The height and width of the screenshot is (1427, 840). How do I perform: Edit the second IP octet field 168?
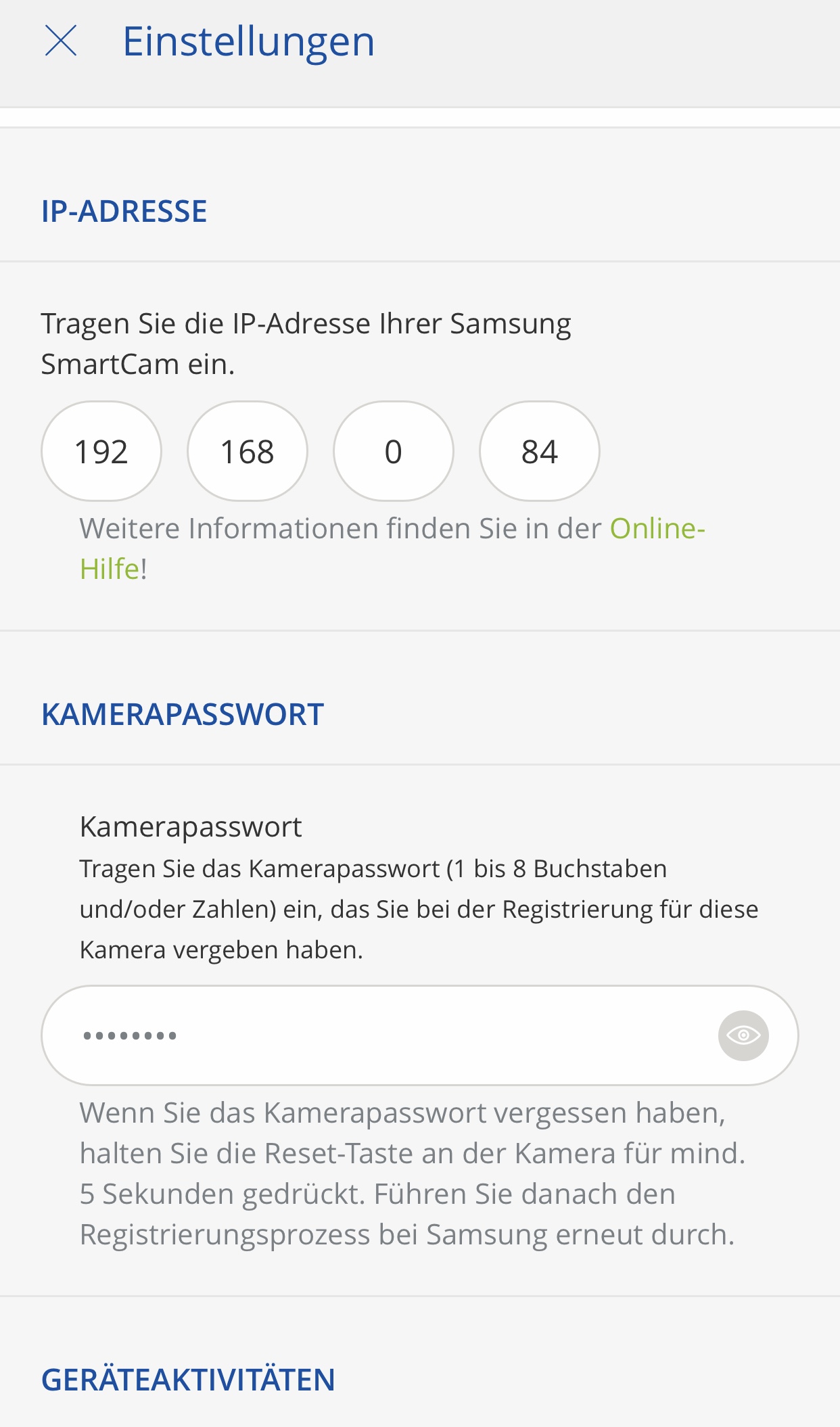tap(248, 452)
